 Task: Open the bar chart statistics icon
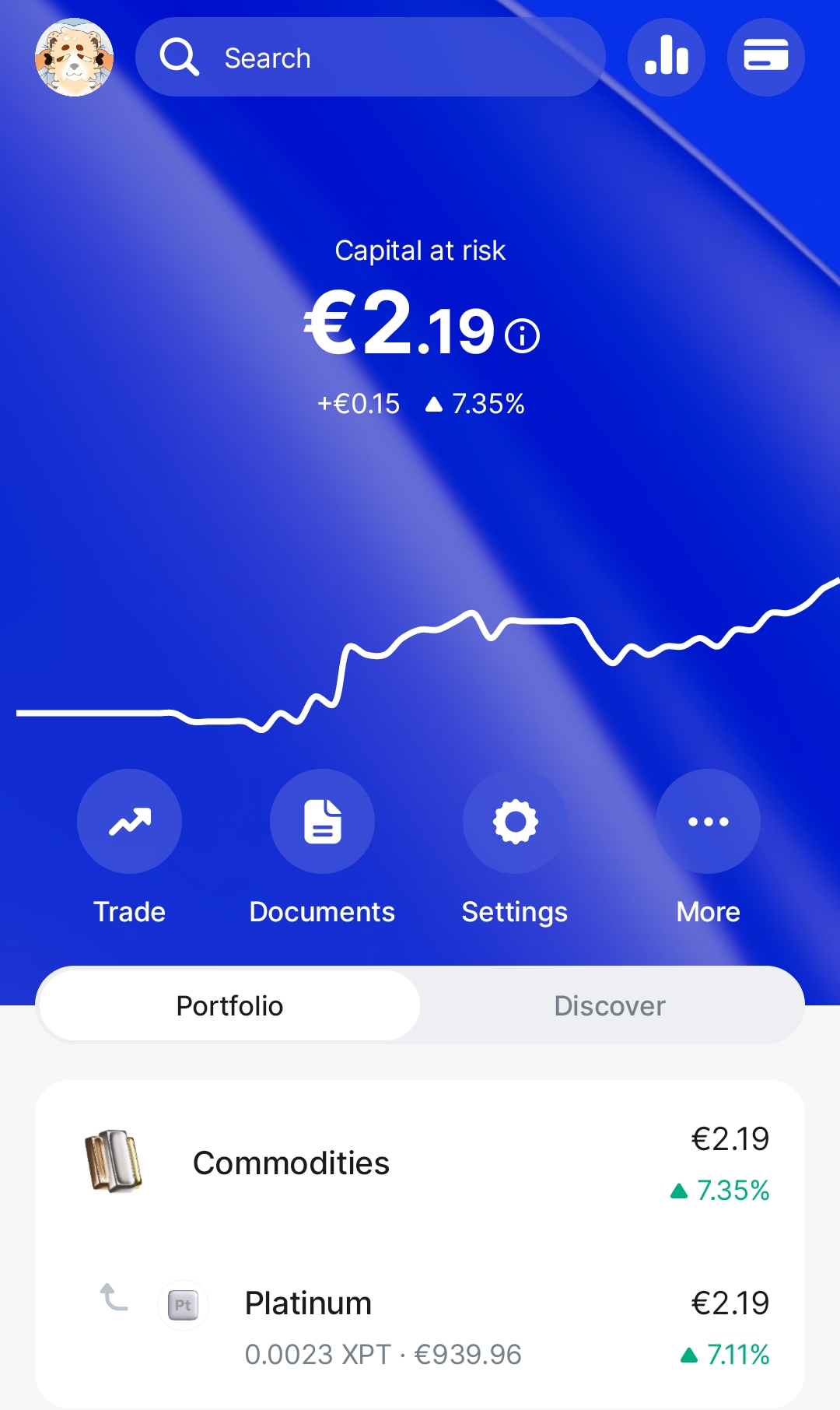point(667,58)
